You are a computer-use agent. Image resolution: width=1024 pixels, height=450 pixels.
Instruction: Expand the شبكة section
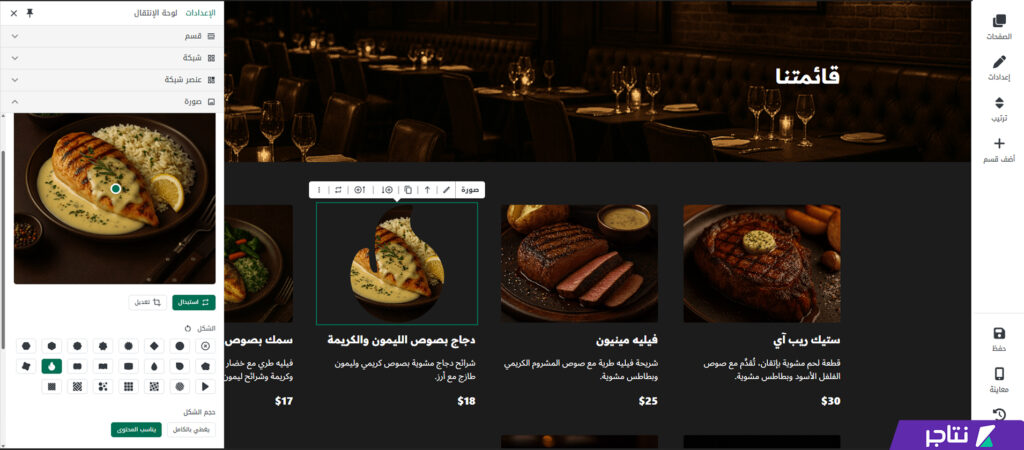click(112, 57)
